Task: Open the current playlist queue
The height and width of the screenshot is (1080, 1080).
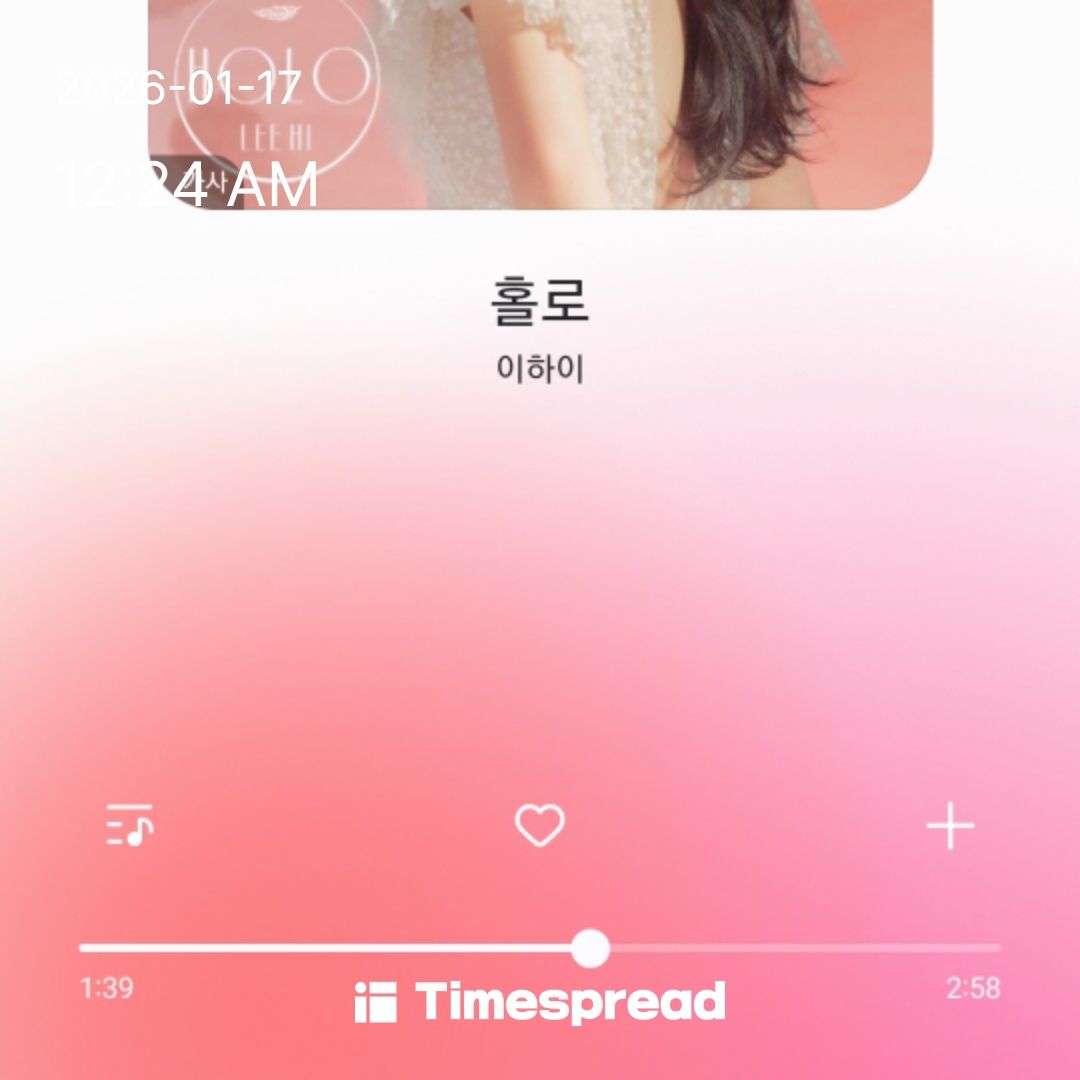Action: pyautogui.click(x=130, y=826)
